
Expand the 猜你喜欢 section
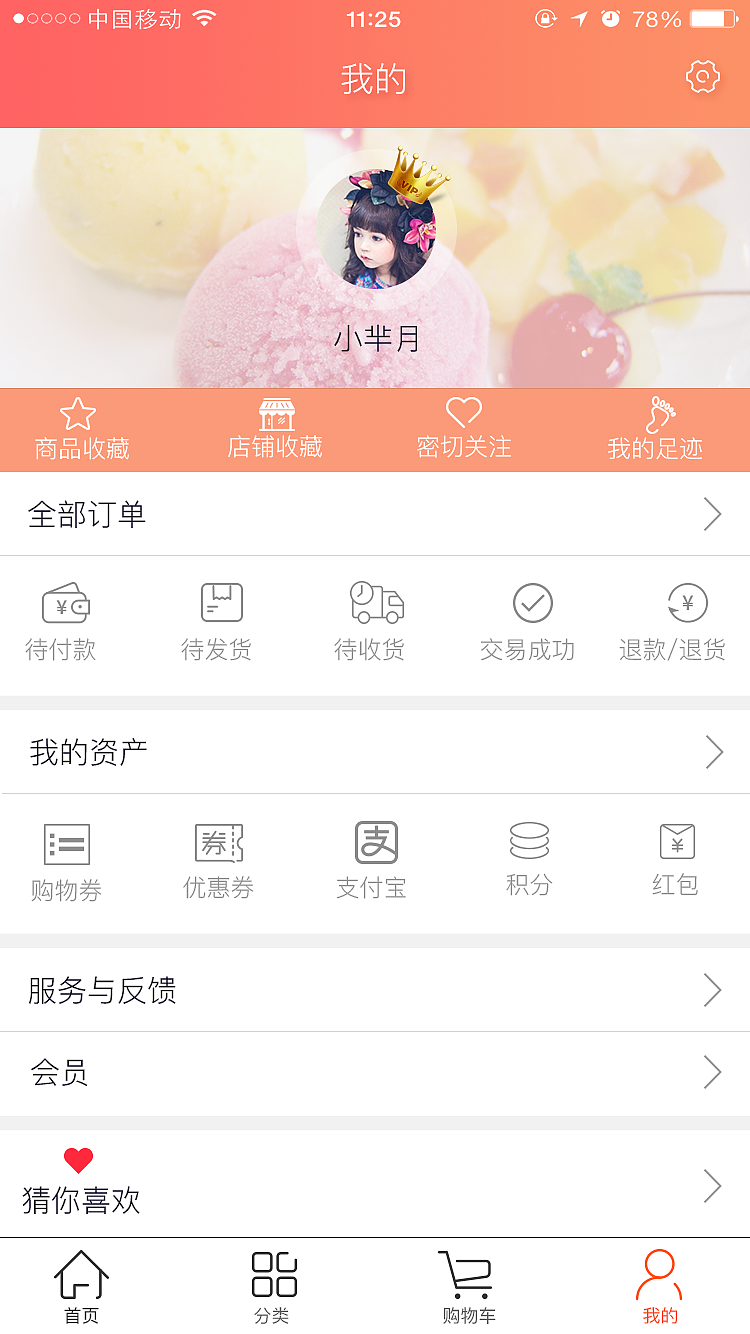pyautogui.click(x=375, y=1185)
